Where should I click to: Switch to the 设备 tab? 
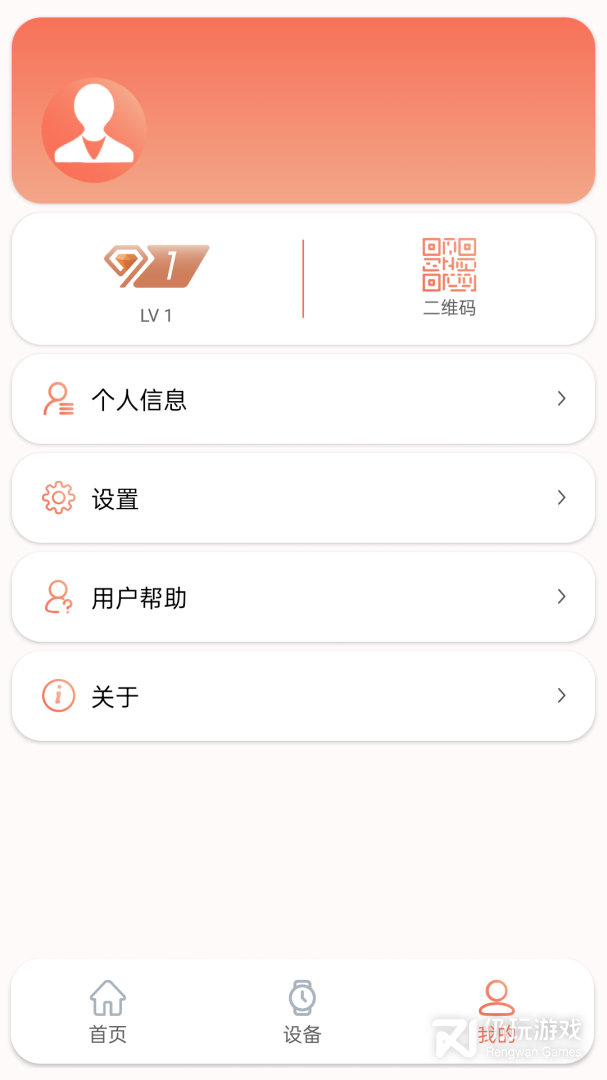(302, 1012)
